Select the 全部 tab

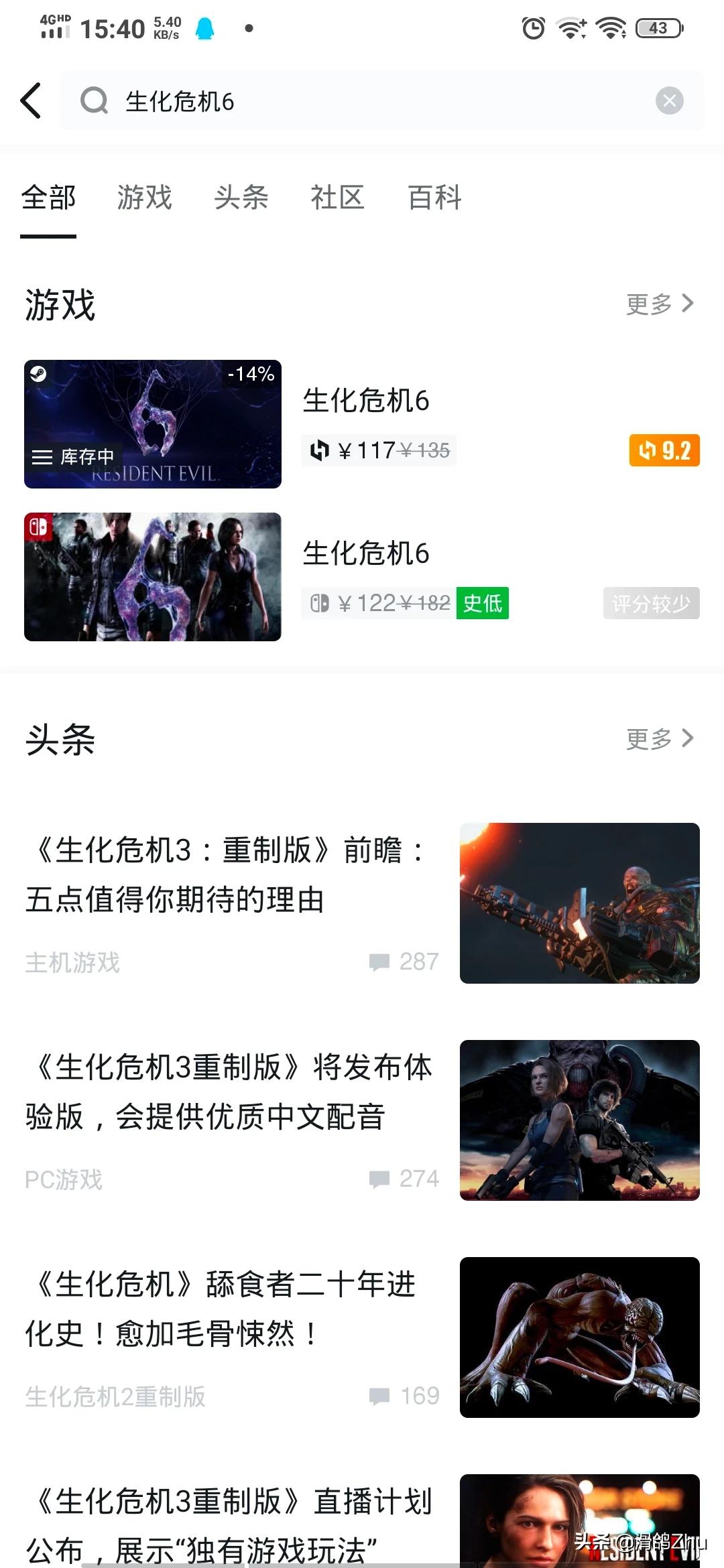(48, 198)
